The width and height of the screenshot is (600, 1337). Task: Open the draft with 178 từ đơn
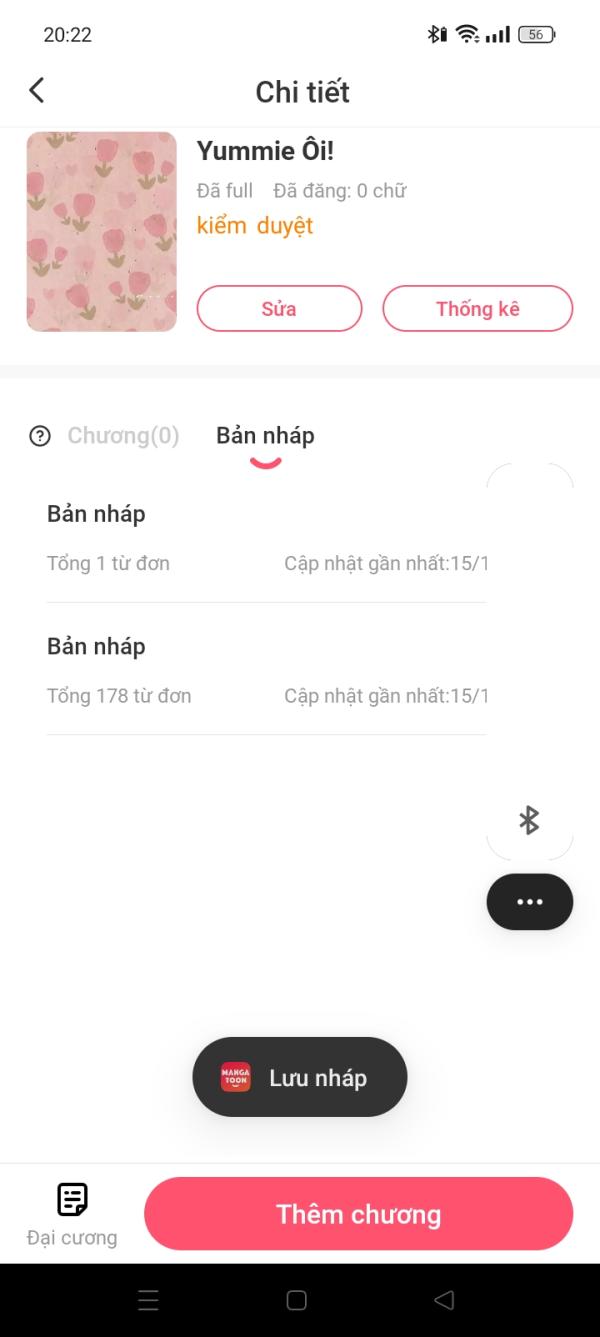tap(266, 670)
